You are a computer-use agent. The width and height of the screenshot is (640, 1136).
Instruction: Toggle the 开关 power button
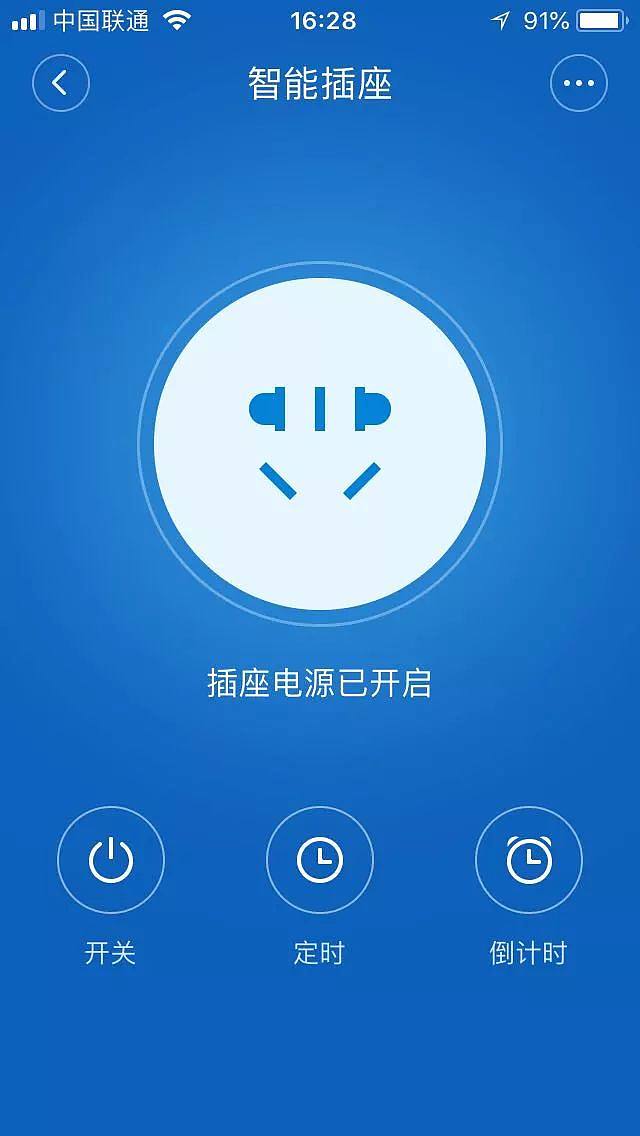(110, 860)
